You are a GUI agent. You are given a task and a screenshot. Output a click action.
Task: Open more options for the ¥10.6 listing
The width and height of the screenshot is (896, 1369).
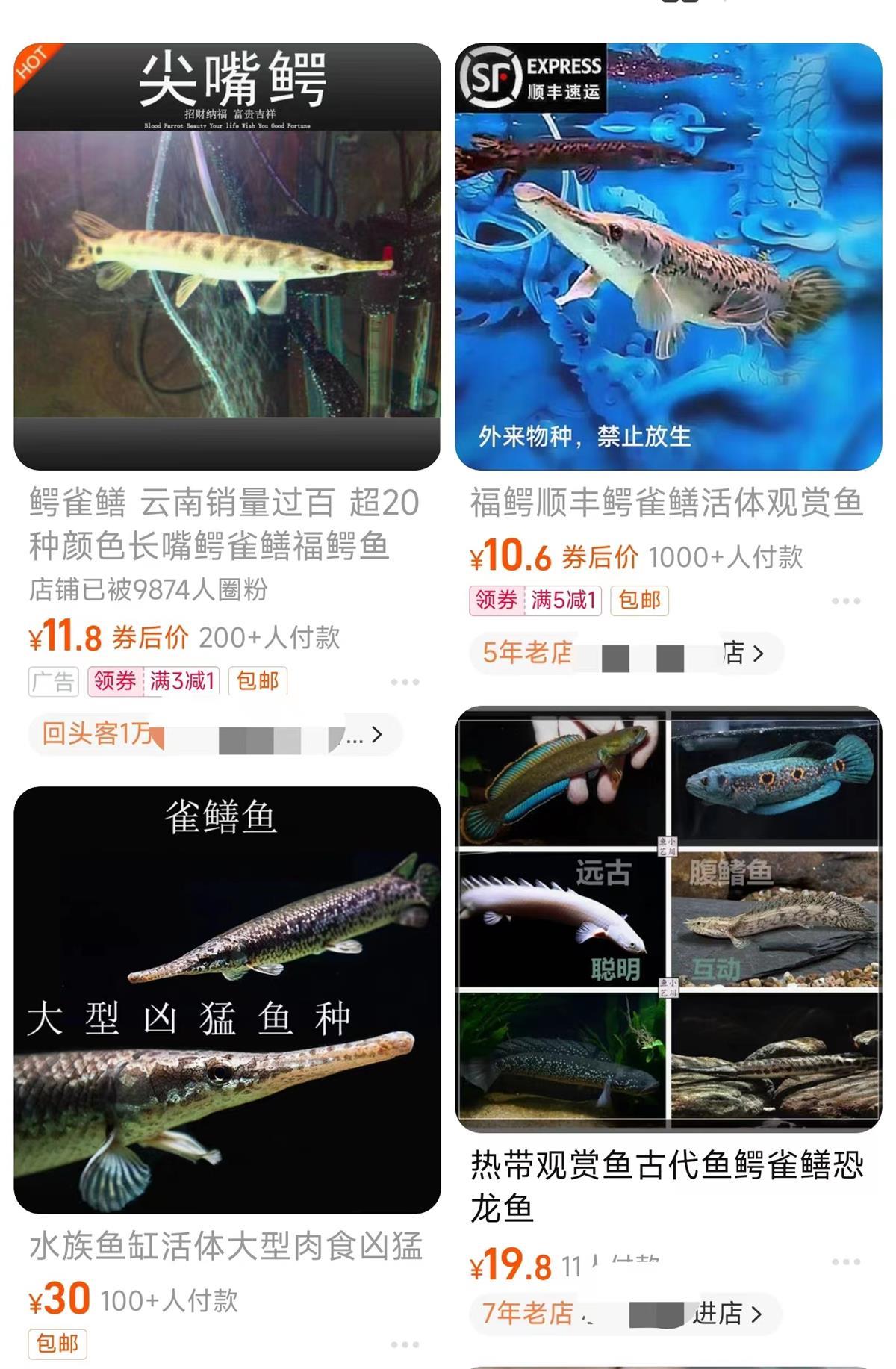point(846,601)
